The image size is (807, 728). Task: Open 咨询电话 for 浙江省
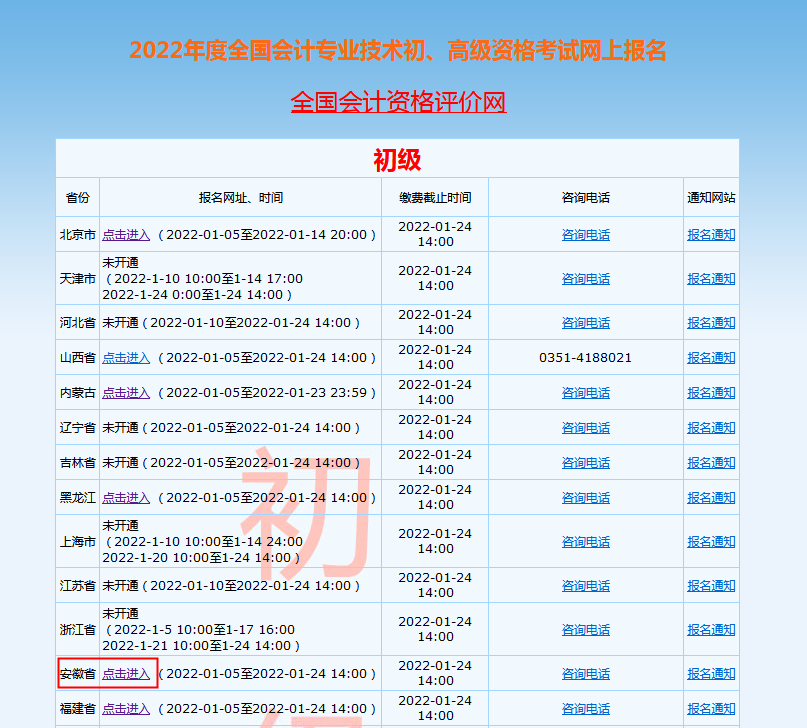[x=585, y=630]
